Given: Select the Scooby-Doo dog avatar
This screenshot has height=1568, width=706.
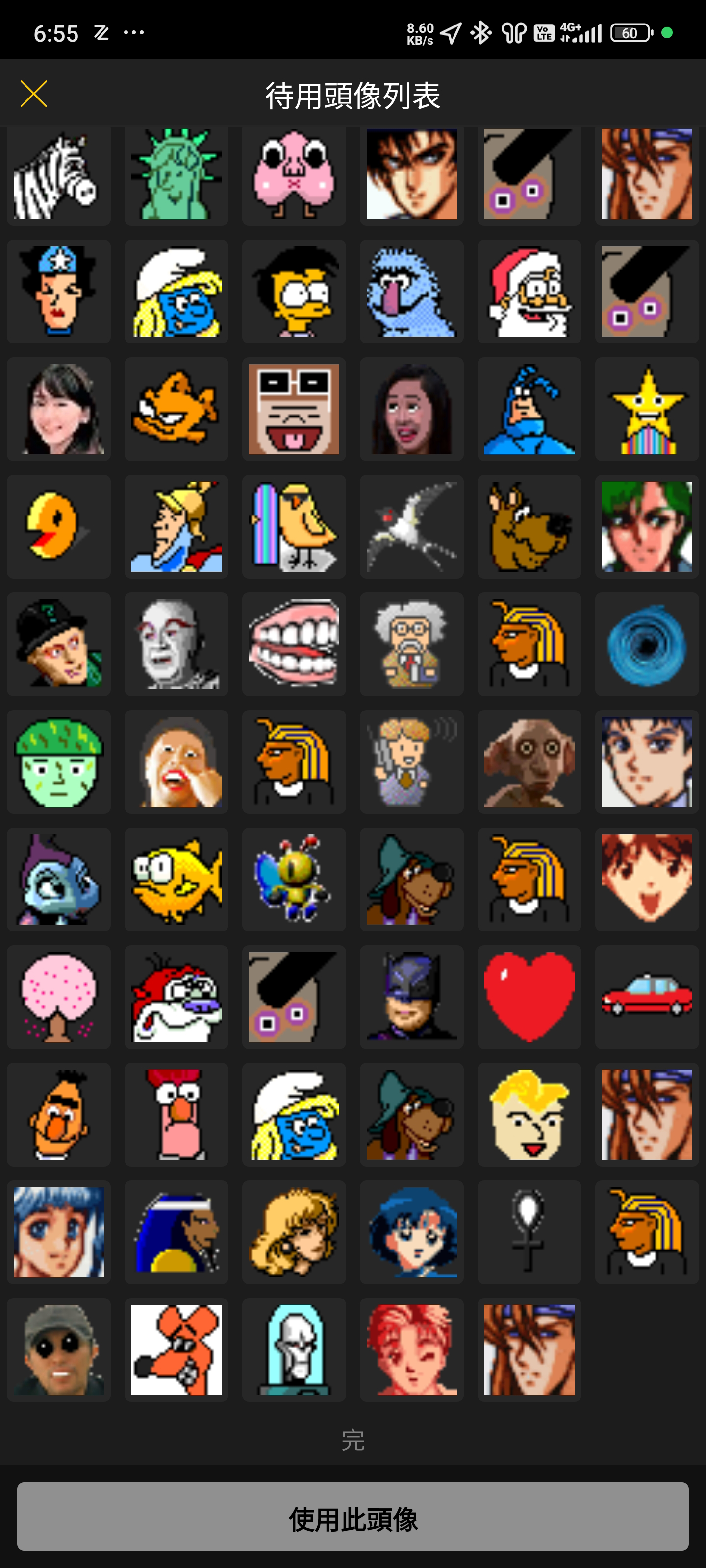Looking at the screenshot, I should [529, 527].
